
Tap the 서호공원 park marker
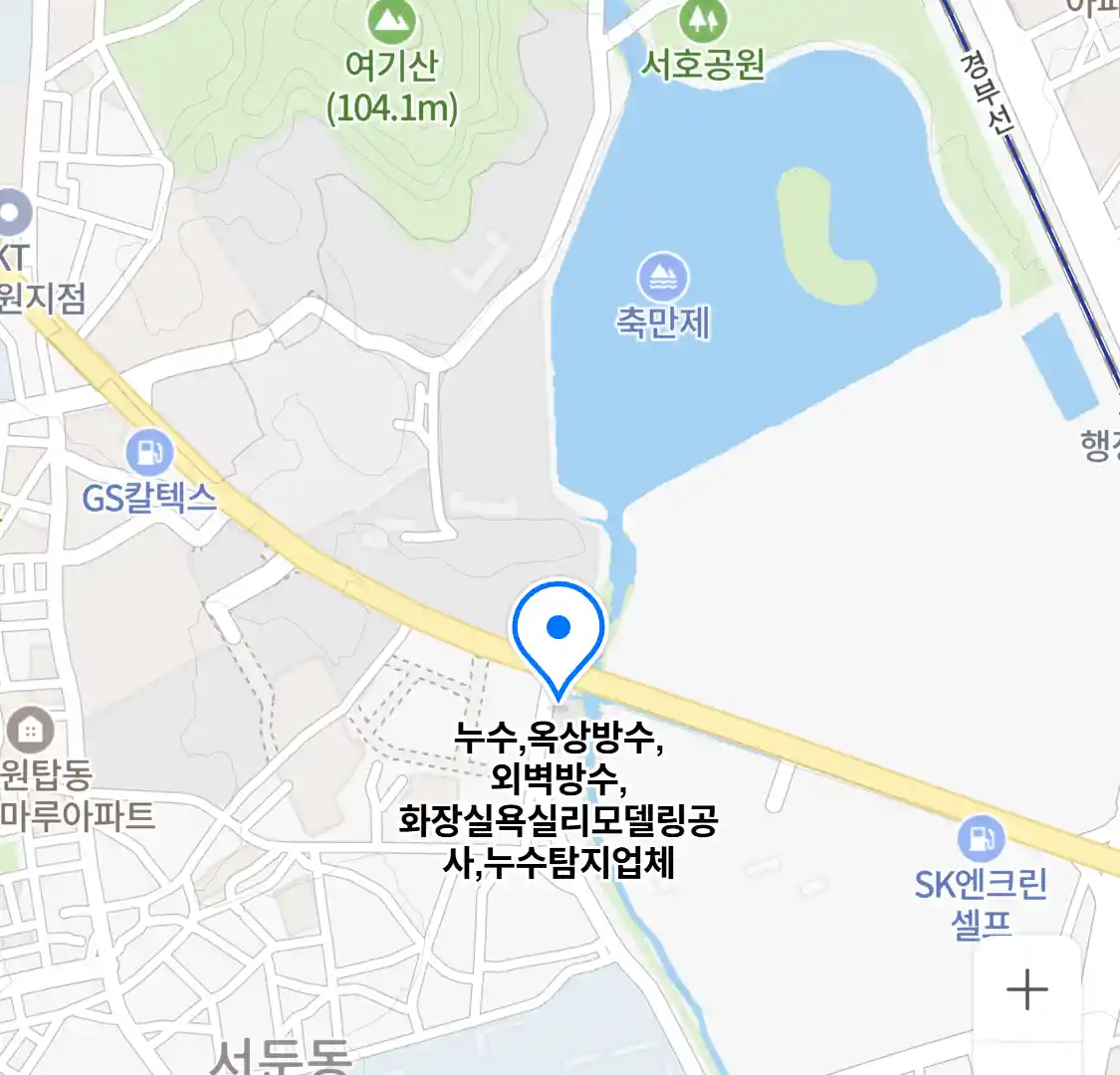(703, 20)
